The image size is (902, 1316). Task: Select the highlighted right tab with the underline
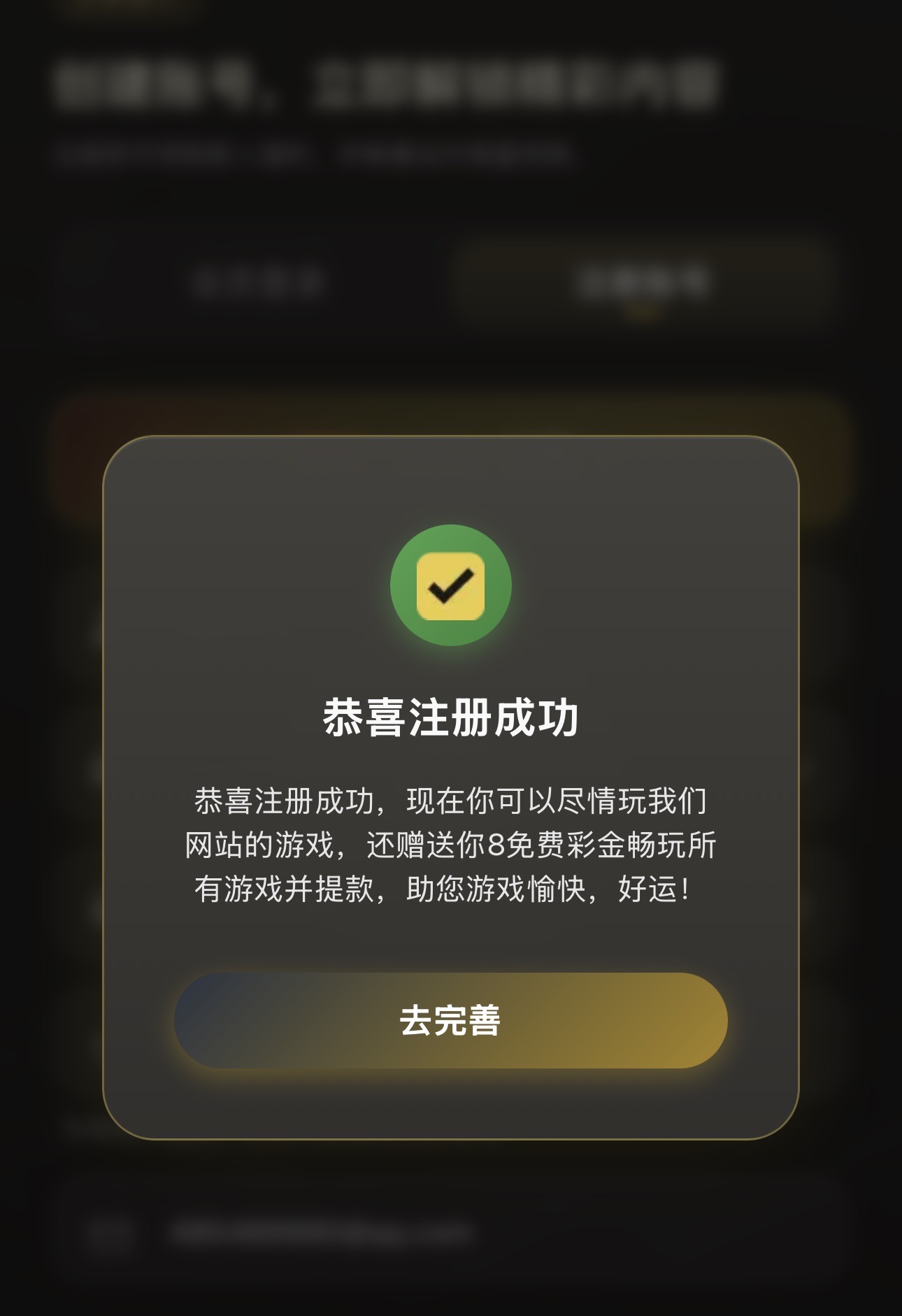pyautogui.click(x=644, y=280)
